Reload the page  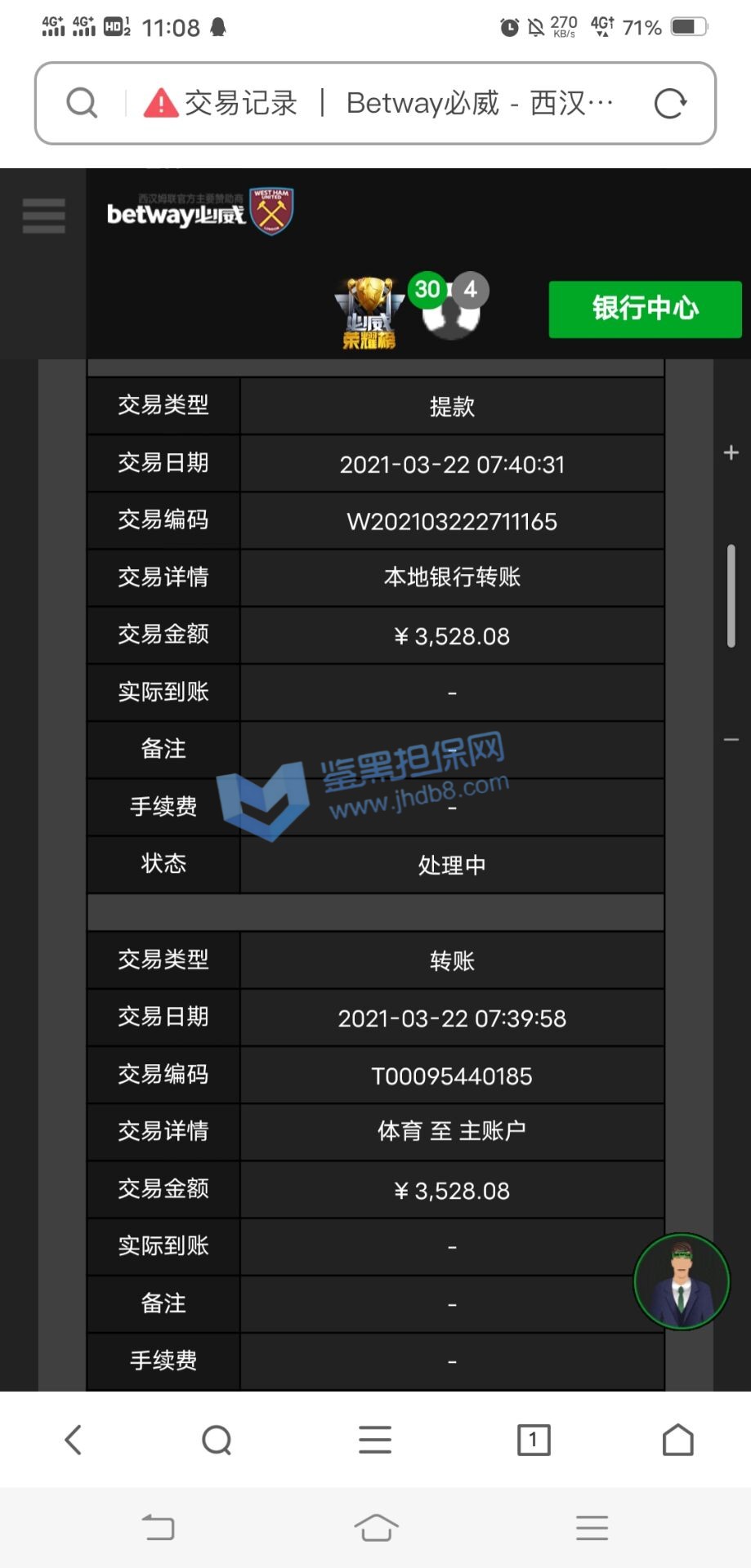(x=670, y=104)
